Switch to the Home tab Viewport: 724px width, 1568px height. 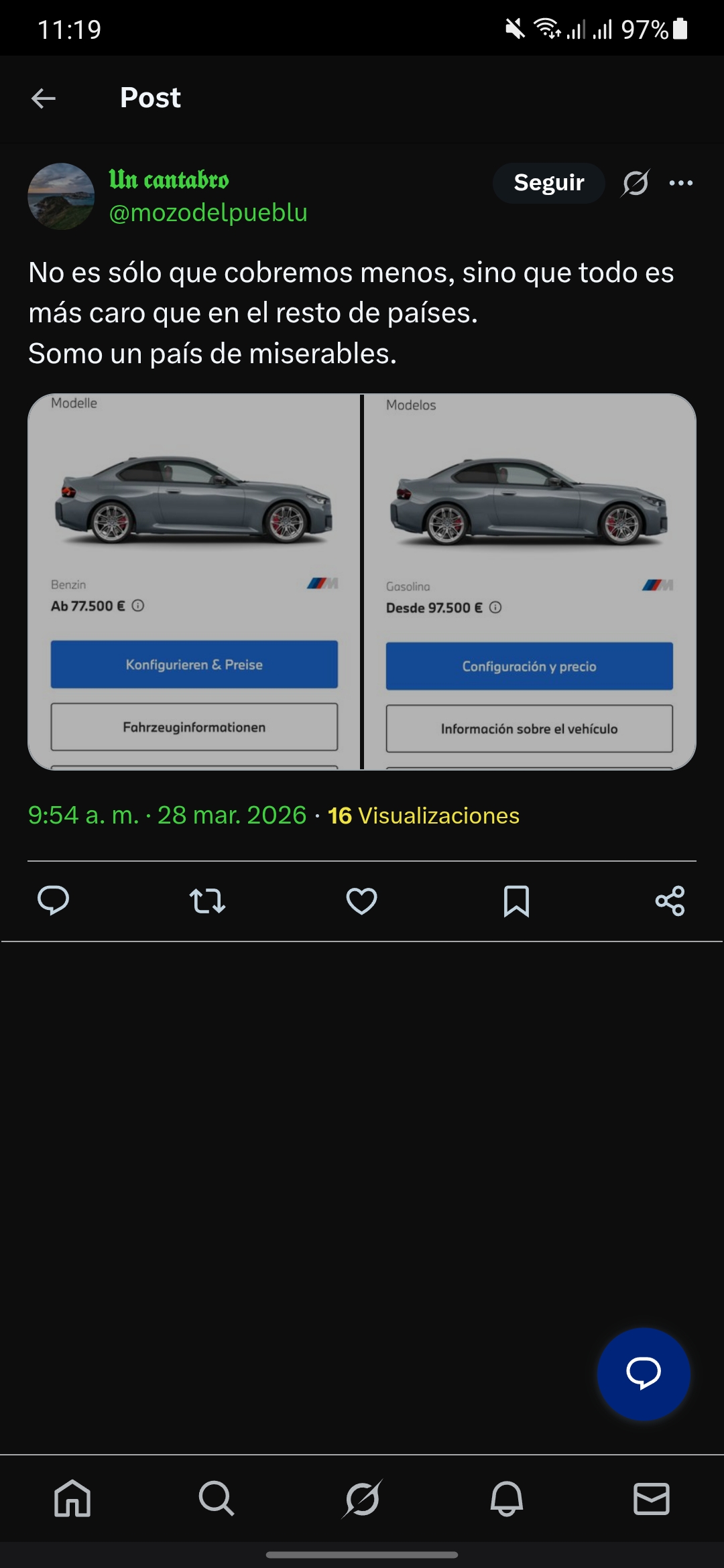(x=72, y=1498)
